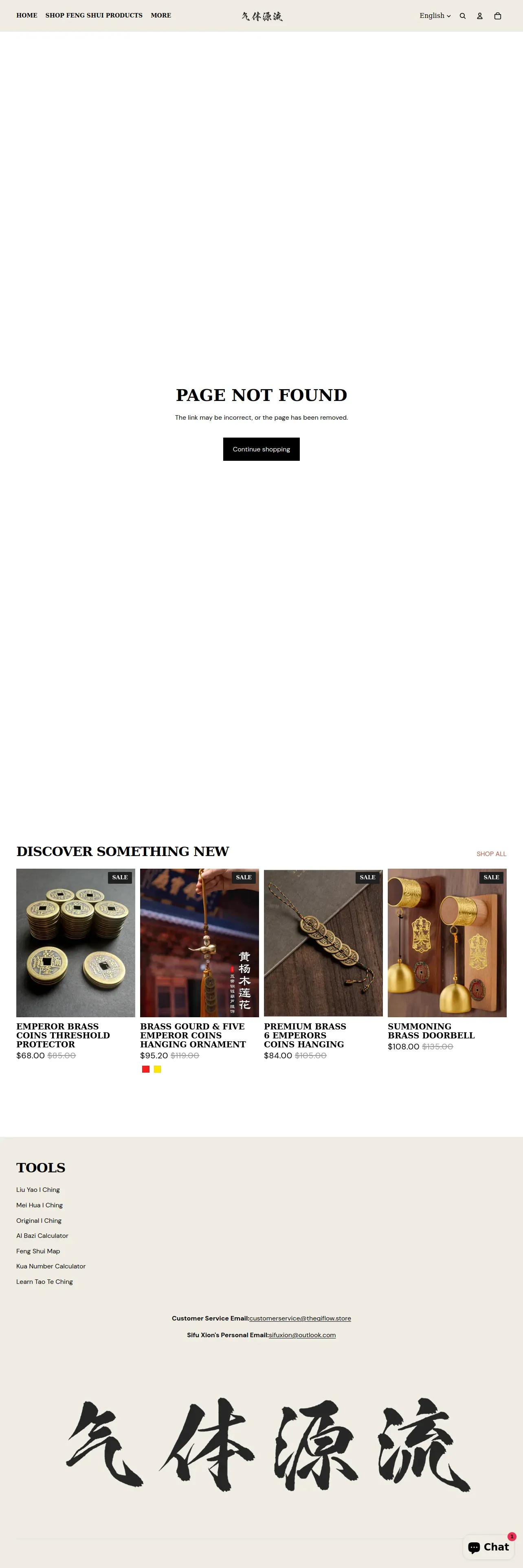This screenshot has height=1568, width=523.
Task: Open the AI Bazi Calculator link
Action: (42, 1236)
